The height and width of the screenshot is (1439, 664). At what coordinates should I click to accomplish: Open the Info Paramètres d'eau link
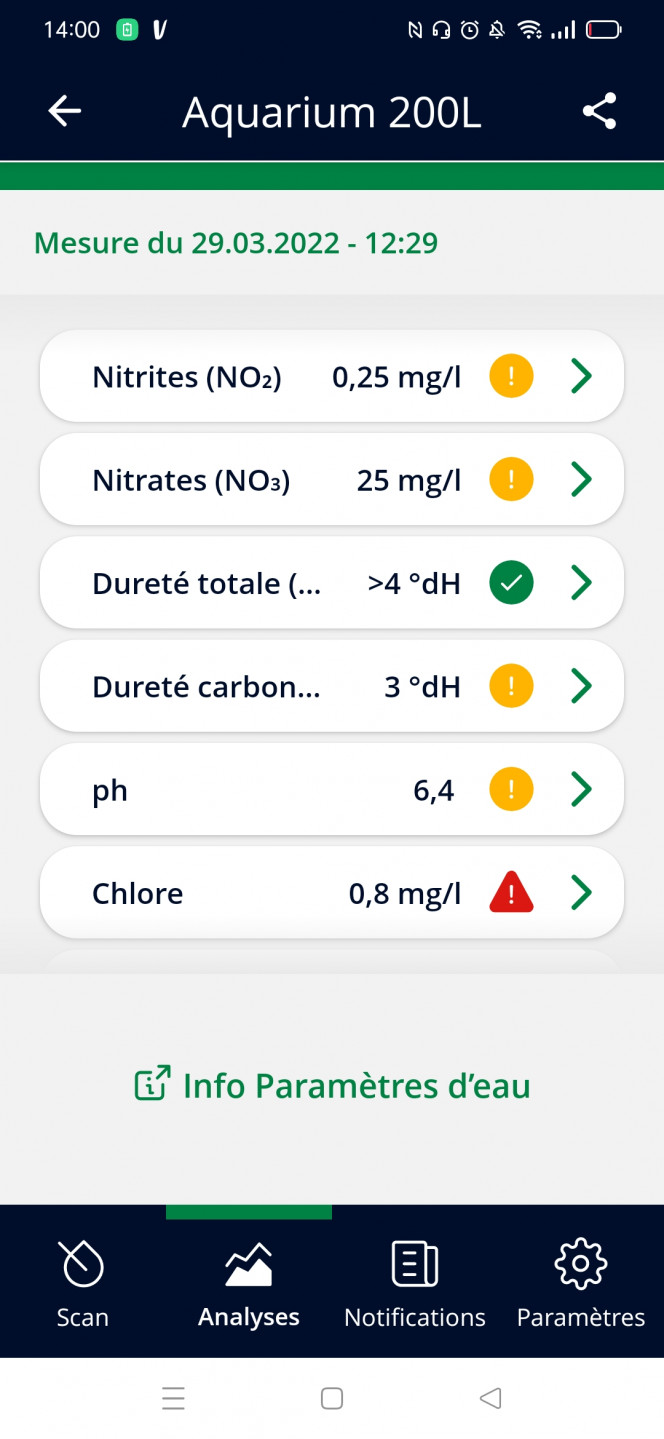[x=332, y=1085]
